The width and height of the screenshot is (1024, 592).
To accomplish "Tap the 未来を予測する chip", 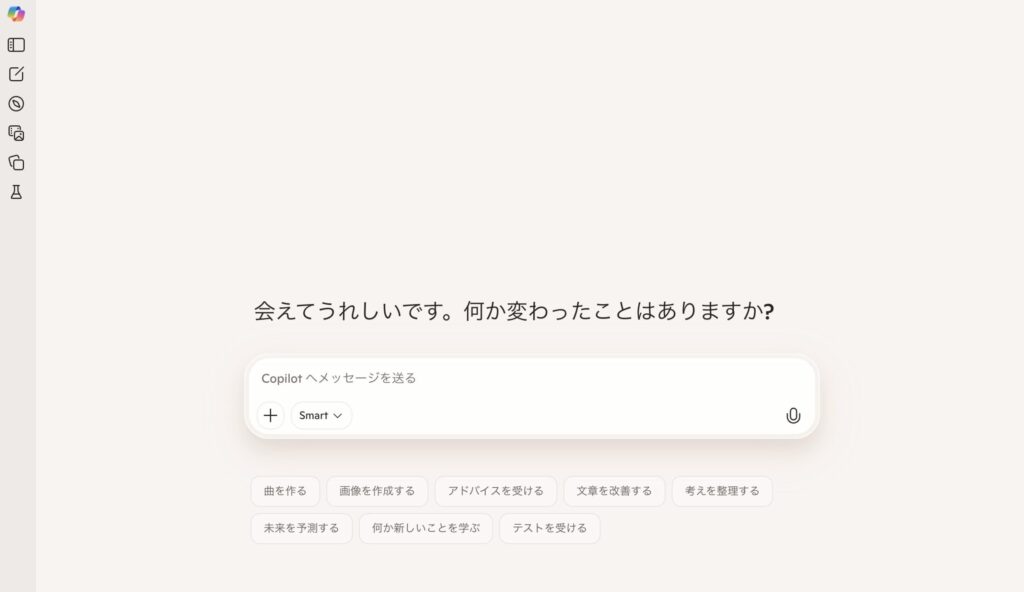I will (301, 528).
